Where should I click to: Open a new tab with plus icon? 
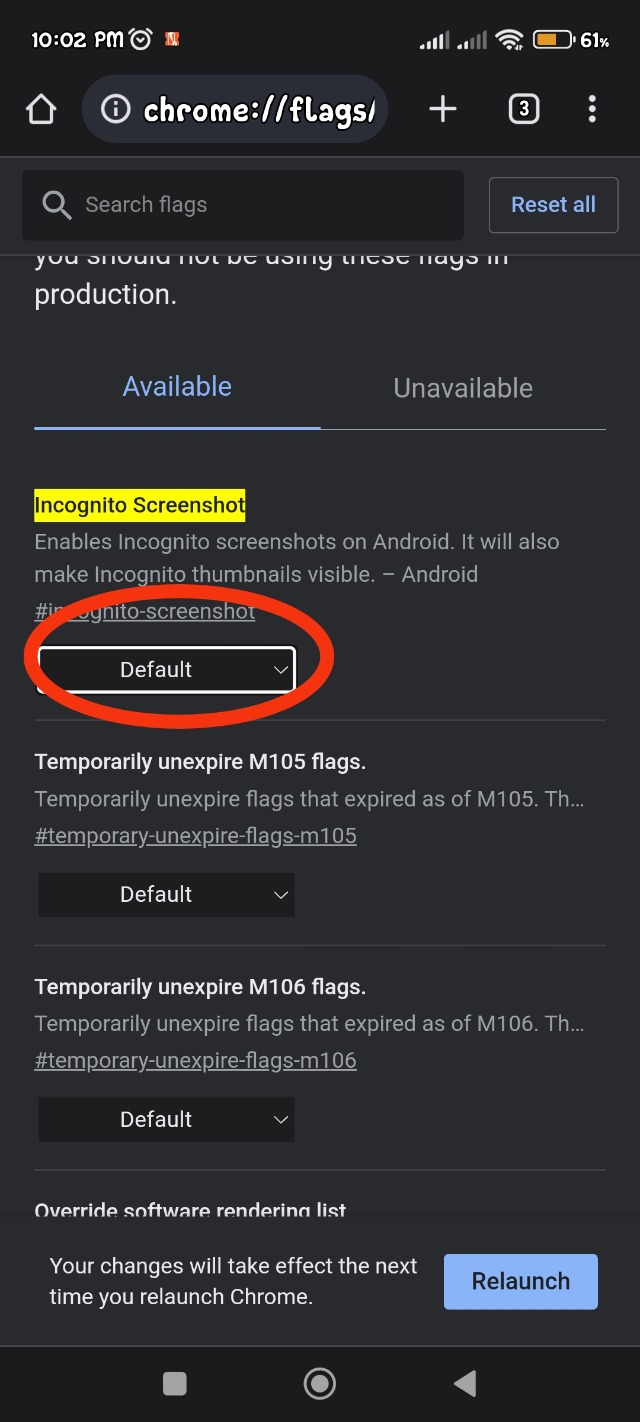click(x=442, y=110)
